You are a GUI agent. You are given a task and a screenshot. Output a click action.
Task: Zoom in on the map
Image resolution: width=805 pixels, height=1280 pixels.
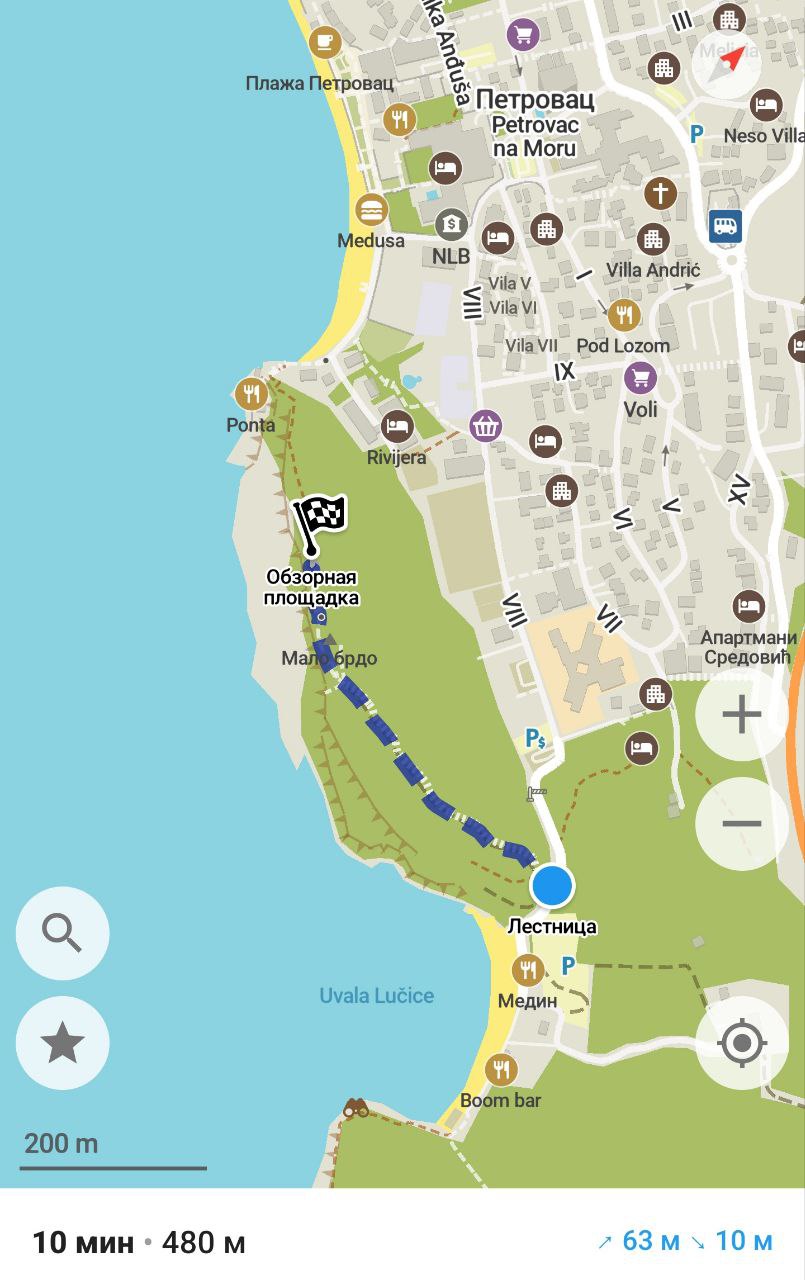(x=741, y=714)
